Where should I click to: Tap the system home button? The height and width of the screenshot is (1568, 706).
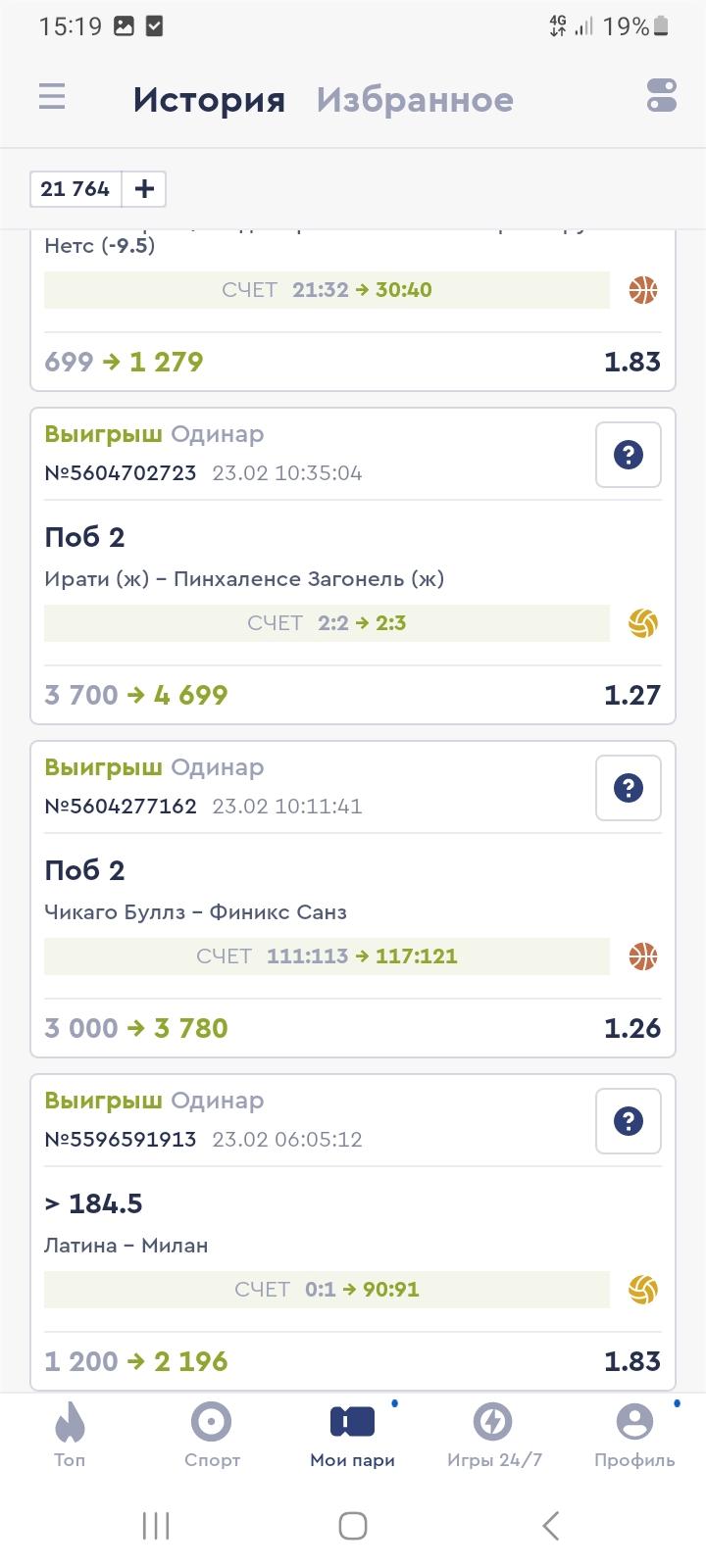pos(353,1526)
